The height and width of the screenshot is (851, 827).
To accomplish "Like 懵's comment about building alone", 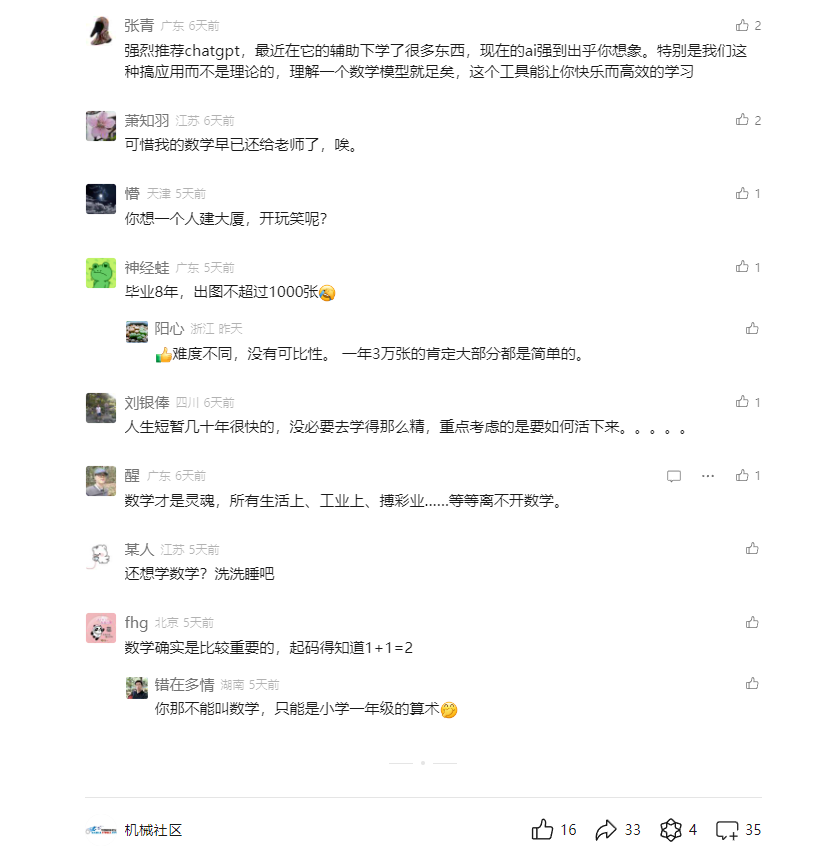I will (742, 193).
